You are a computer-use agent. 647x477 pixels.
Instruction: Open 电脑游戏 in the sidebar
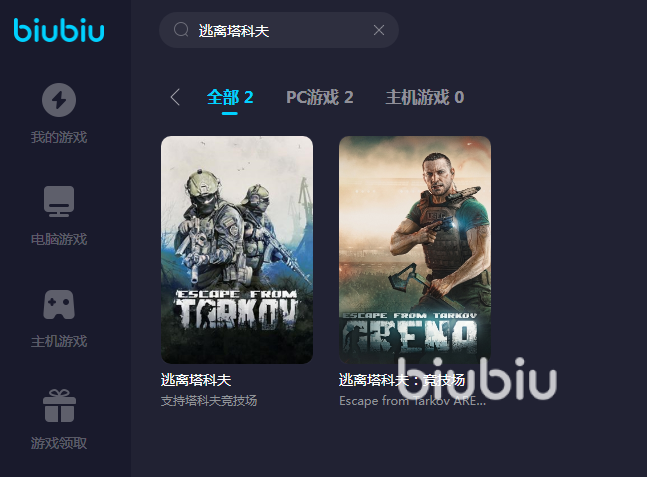pos(59,215)
